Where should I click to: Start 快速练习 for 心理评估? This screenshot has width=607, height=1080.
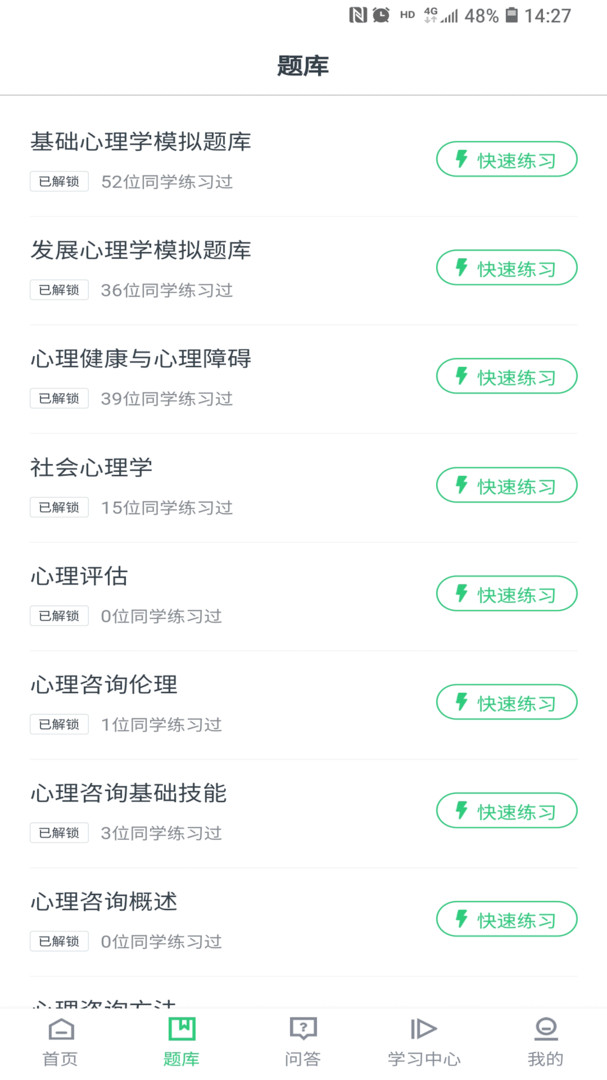pyautogui.click(x=506, y=594)
